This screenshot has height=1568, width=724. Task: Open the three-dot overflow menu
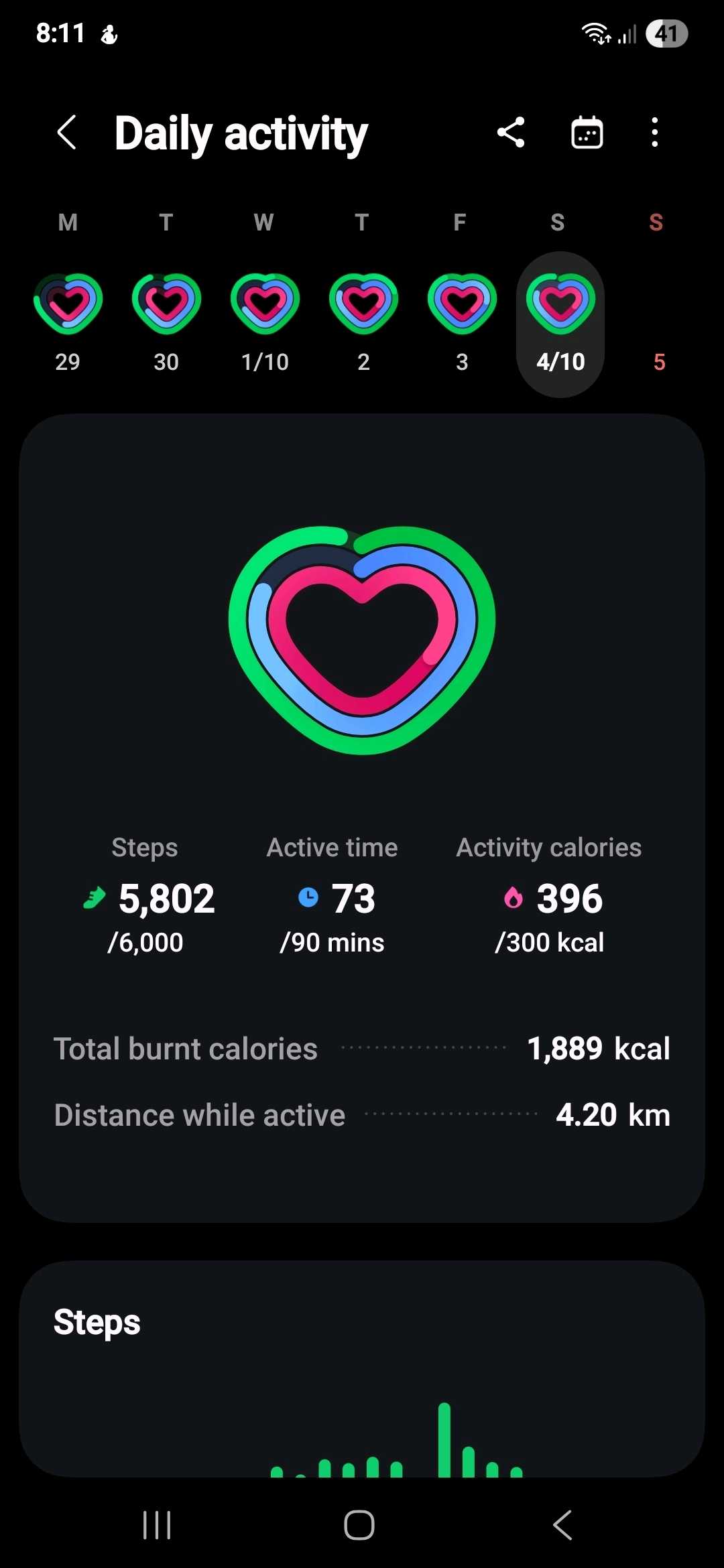coord(654,132)
